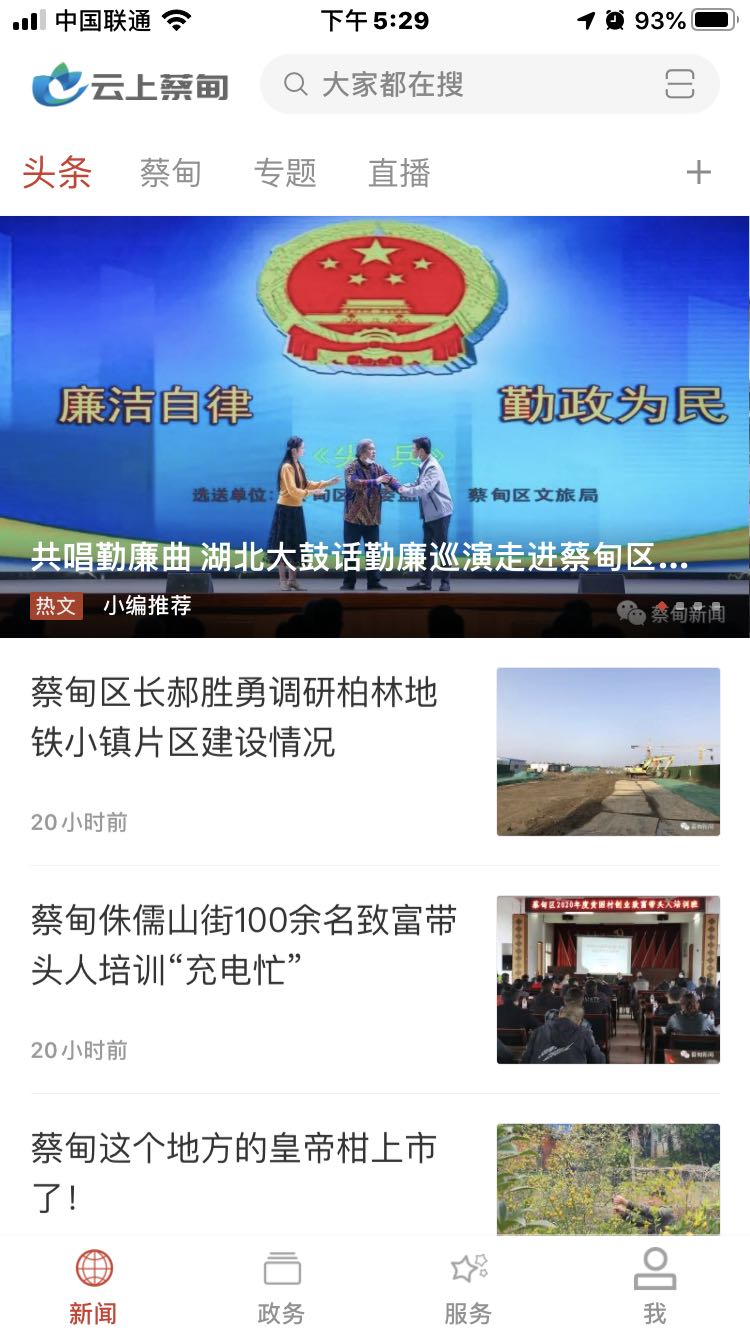Open the QR scan icon beside search bar
The width and height of the screenshot is (750, 1334).
(681, 84)
